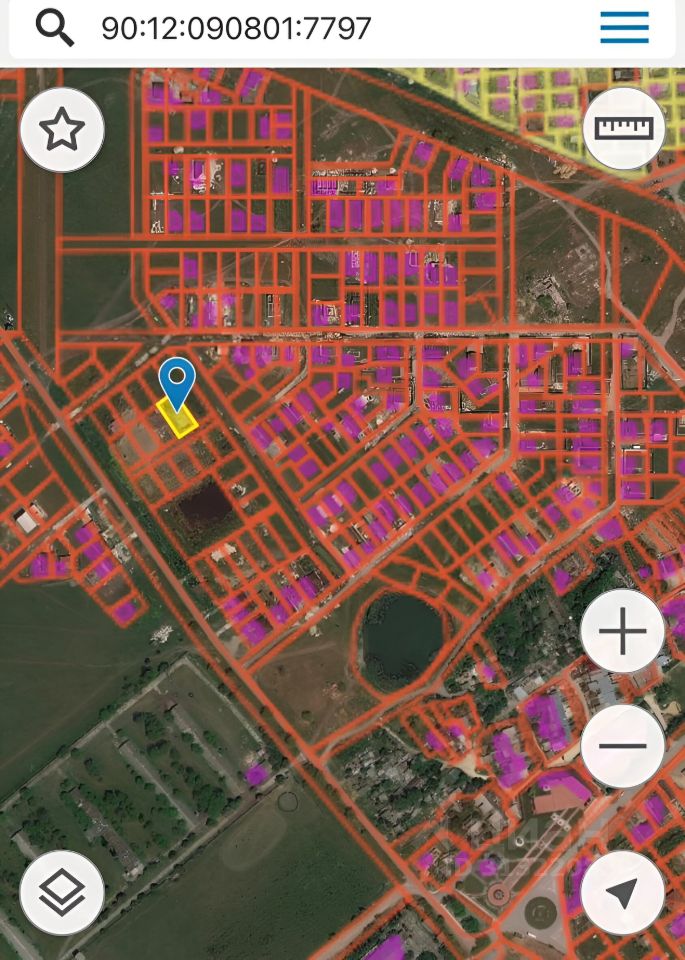This screenshot has width=685, height=960.
Task: Select the blue pin on highlighted parcel
Action: [x=177, y=381]
